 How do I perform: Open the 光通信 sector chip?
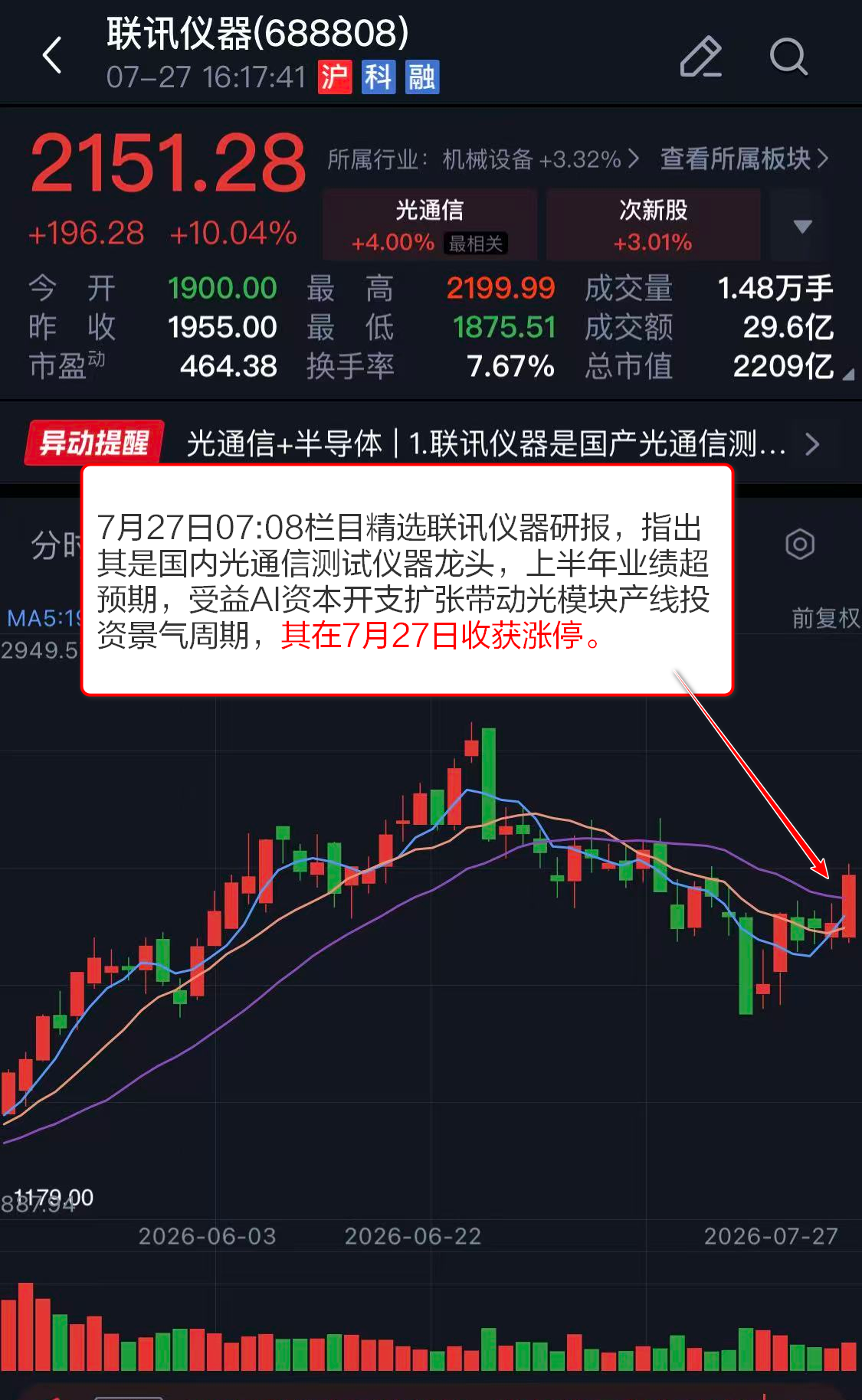[x=430, y=225]
